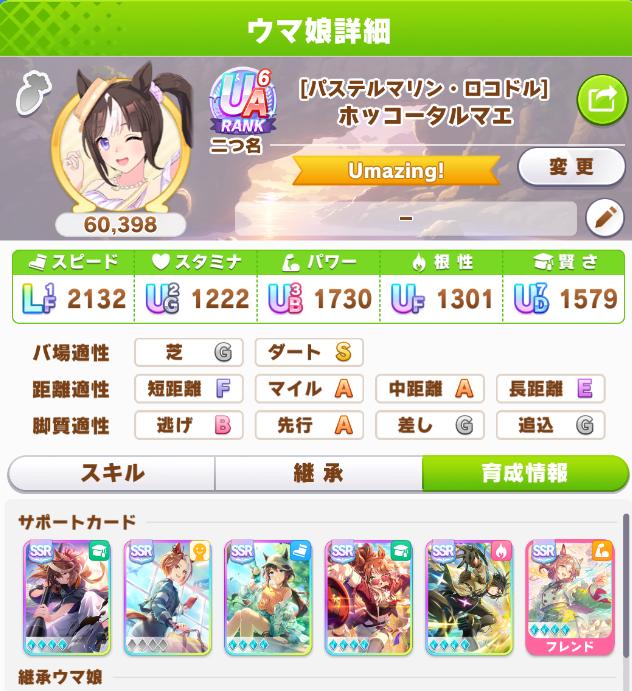Switch to the 継承 tab
Image resolution: width=632 pixels, height=691 pixels.
(x=317, y=473)
